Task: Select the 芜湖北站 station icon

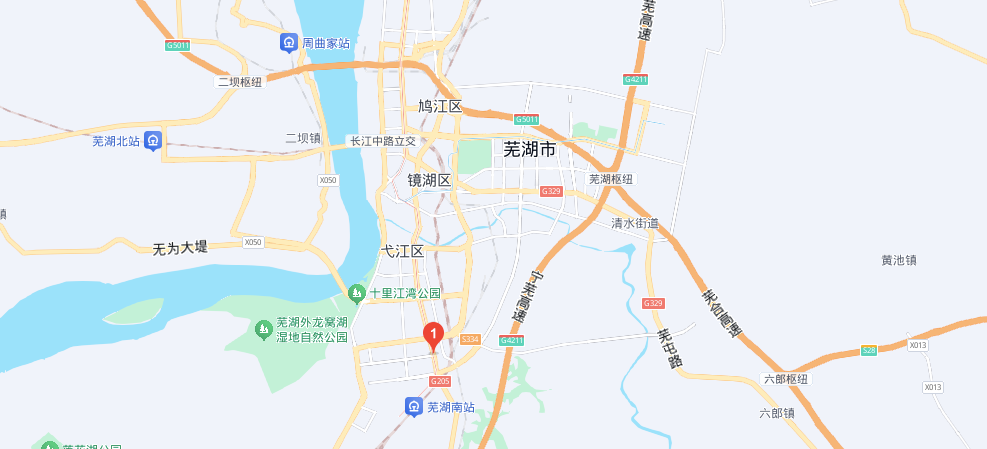Action: 153,141
